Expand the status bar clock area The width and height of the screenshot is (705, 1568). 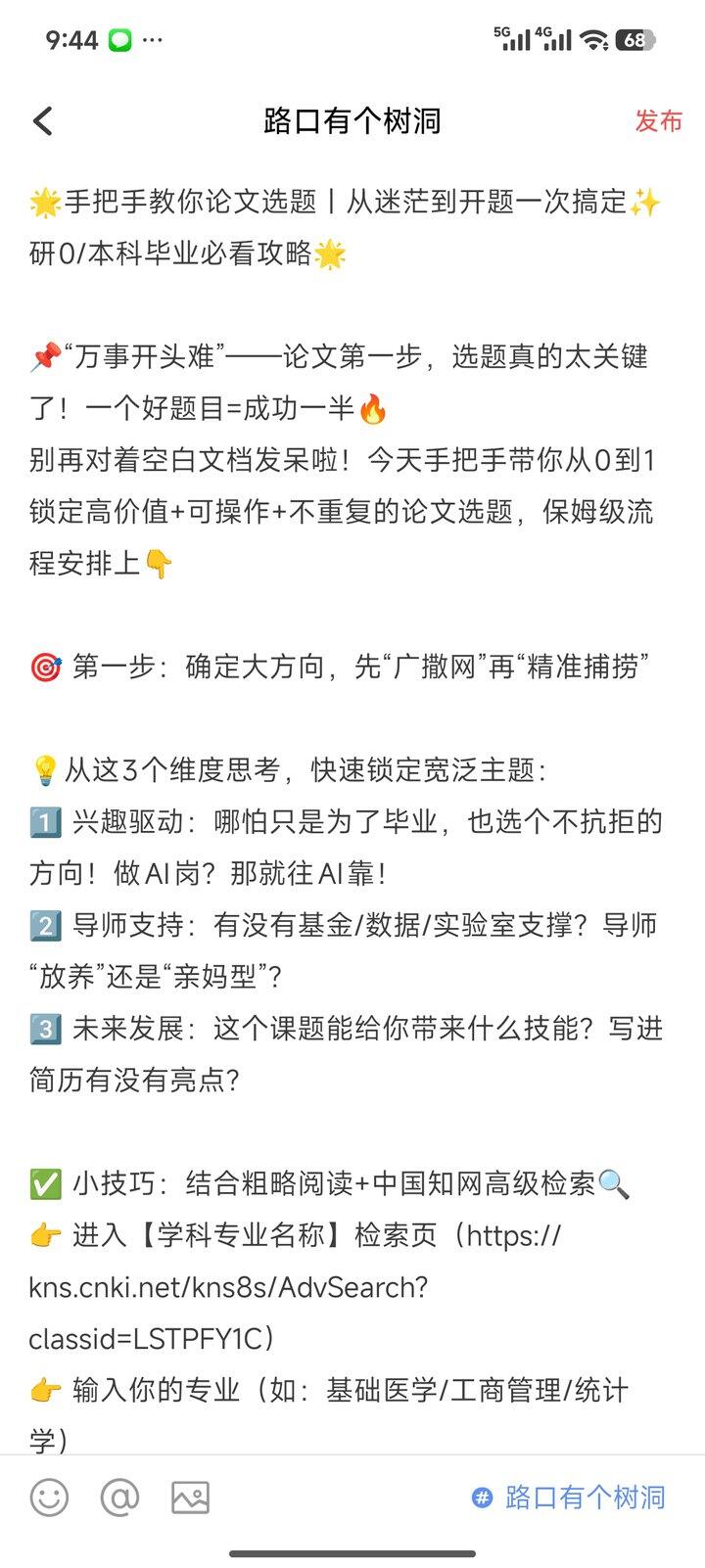[x=69, y=39]
